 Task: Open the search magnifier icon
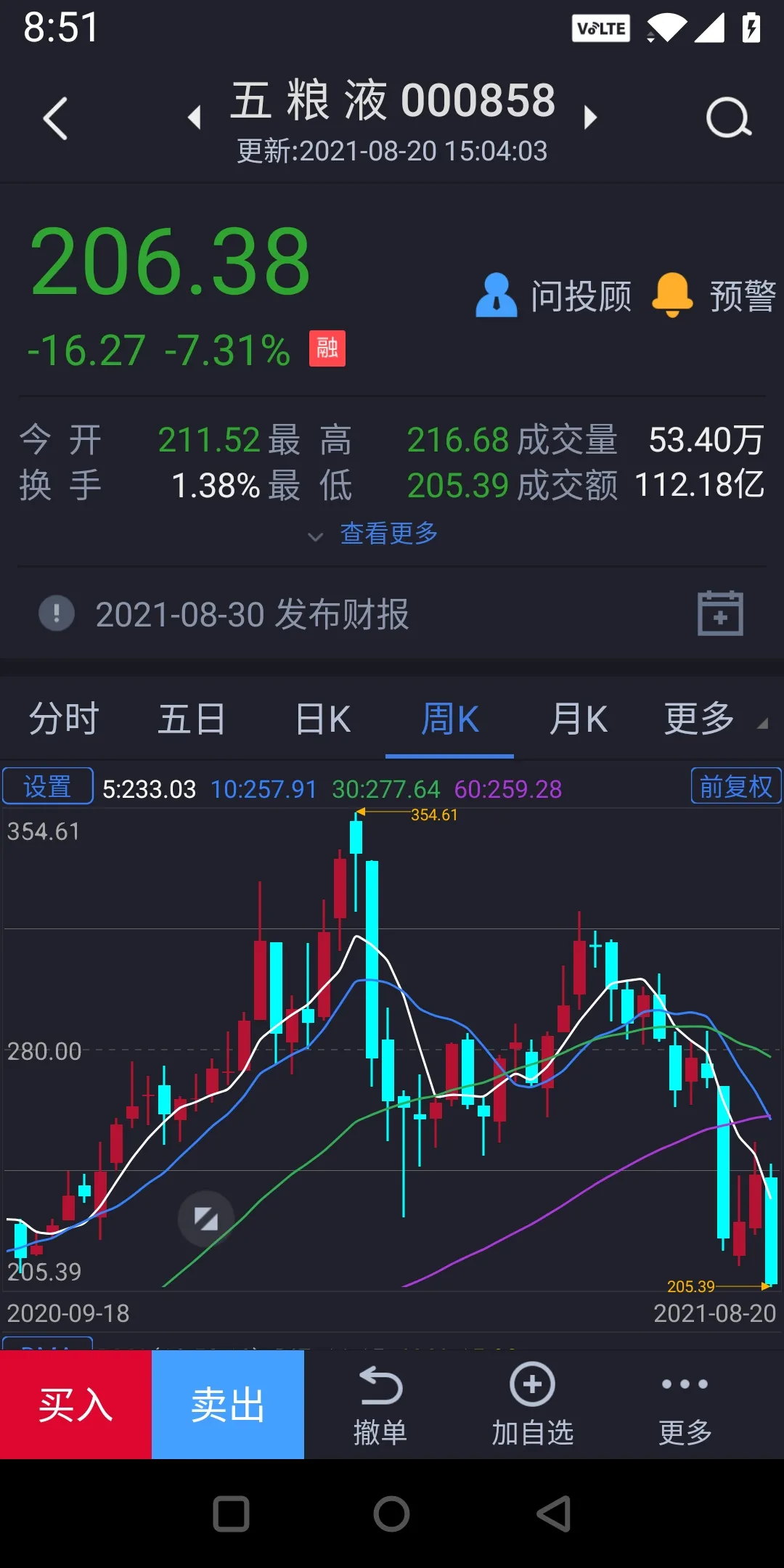point(728,118)
